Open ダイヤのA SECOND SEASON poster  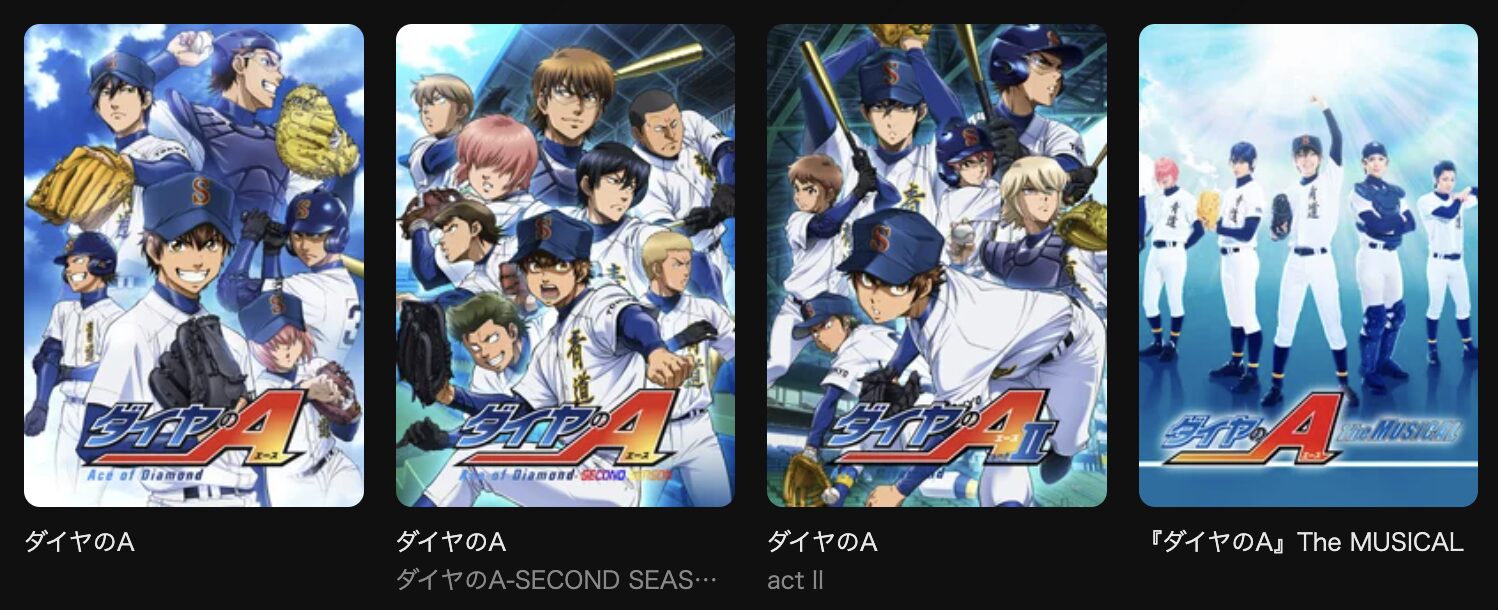click(x=565, y=265)
